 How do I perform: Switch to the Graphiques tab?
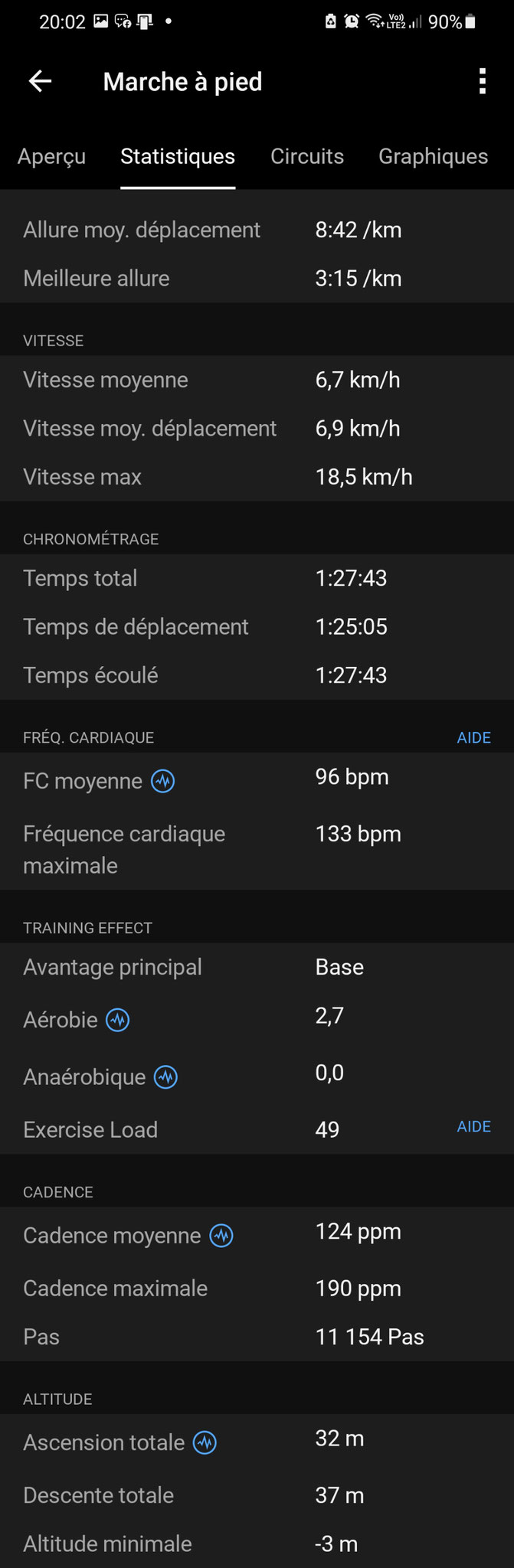[x=433, y=156]
